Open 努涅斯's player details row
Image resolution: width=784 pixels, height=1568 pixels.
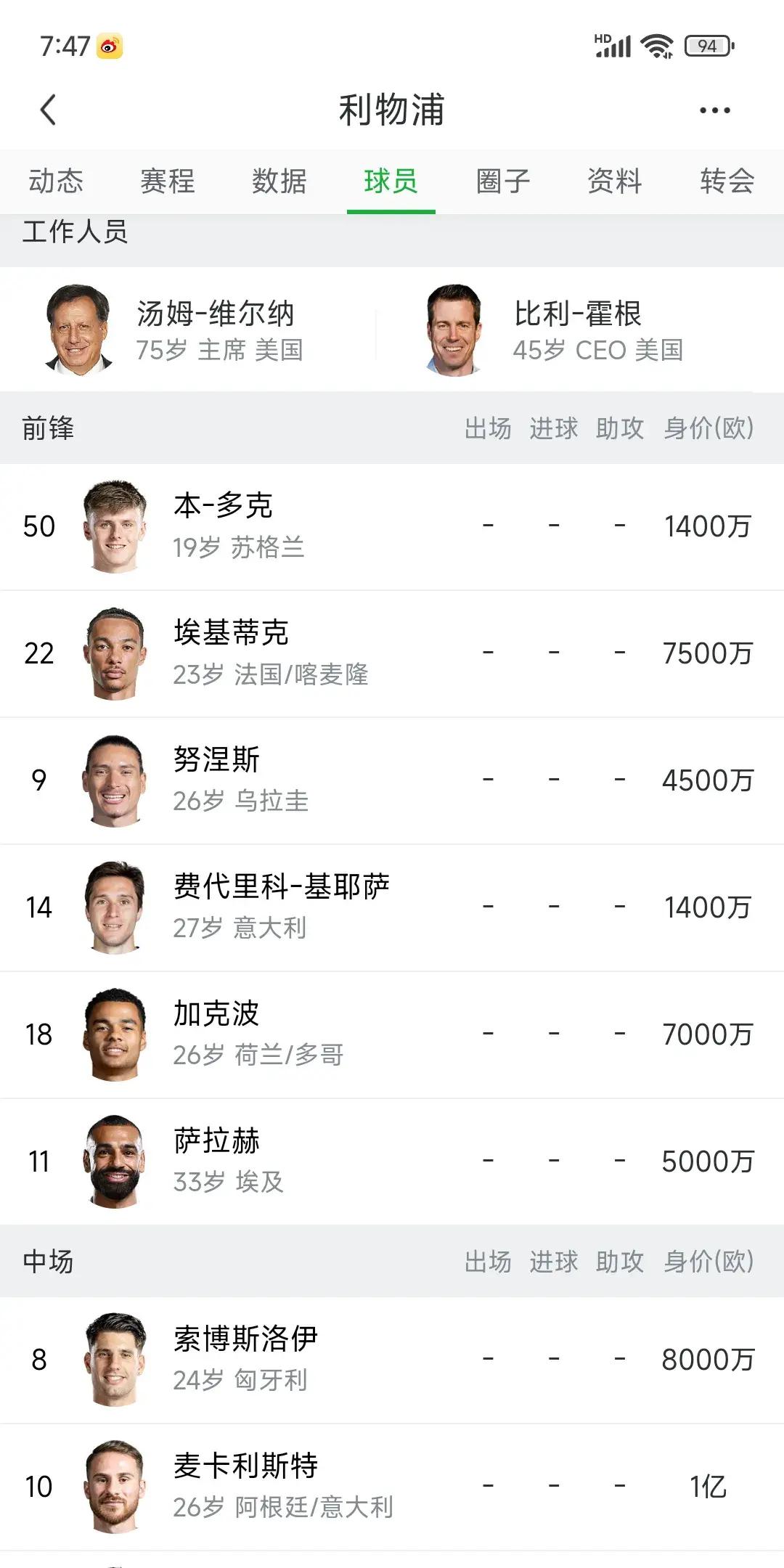coord(290,780)
